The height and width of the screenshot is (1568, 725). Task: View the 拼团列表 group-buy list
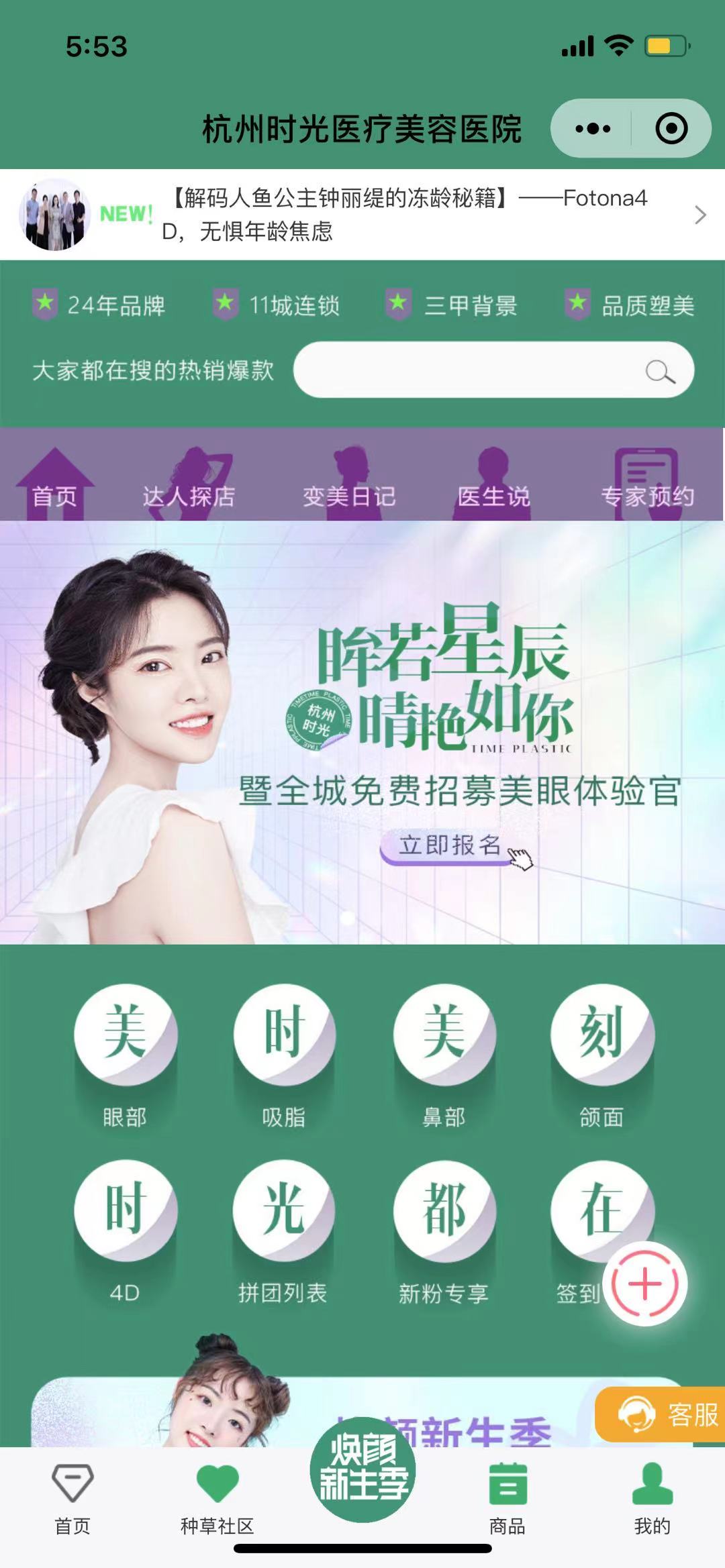283,1231
